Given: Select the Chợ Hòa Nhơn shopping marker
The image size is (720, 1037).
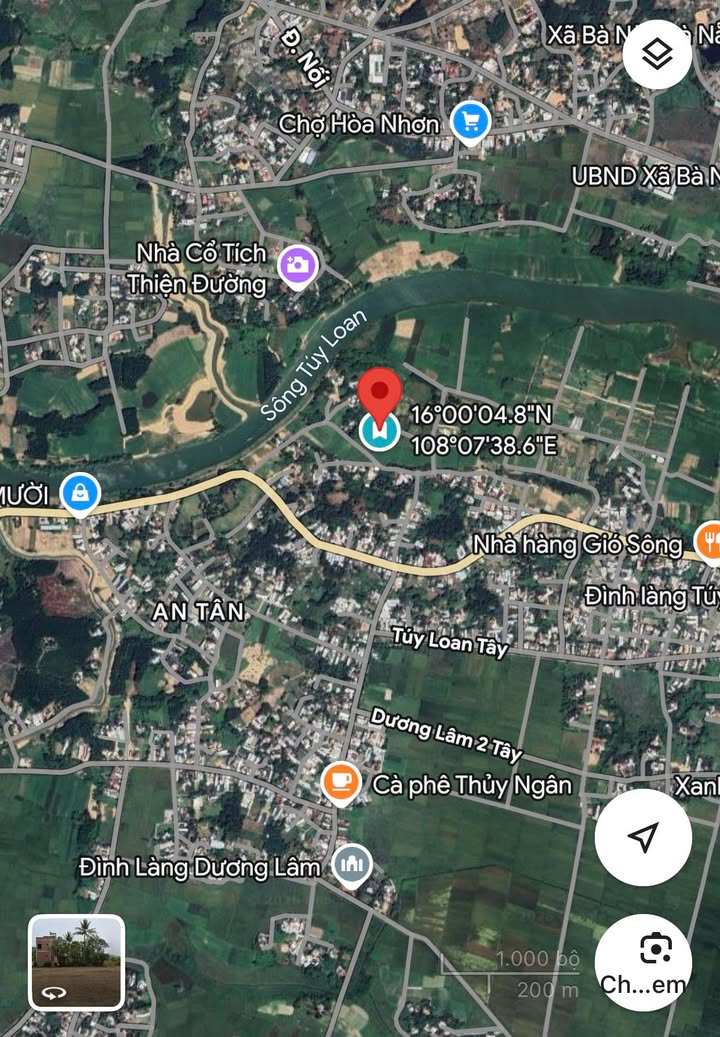Looking at the screenshot, I should [x=470, y=123].
